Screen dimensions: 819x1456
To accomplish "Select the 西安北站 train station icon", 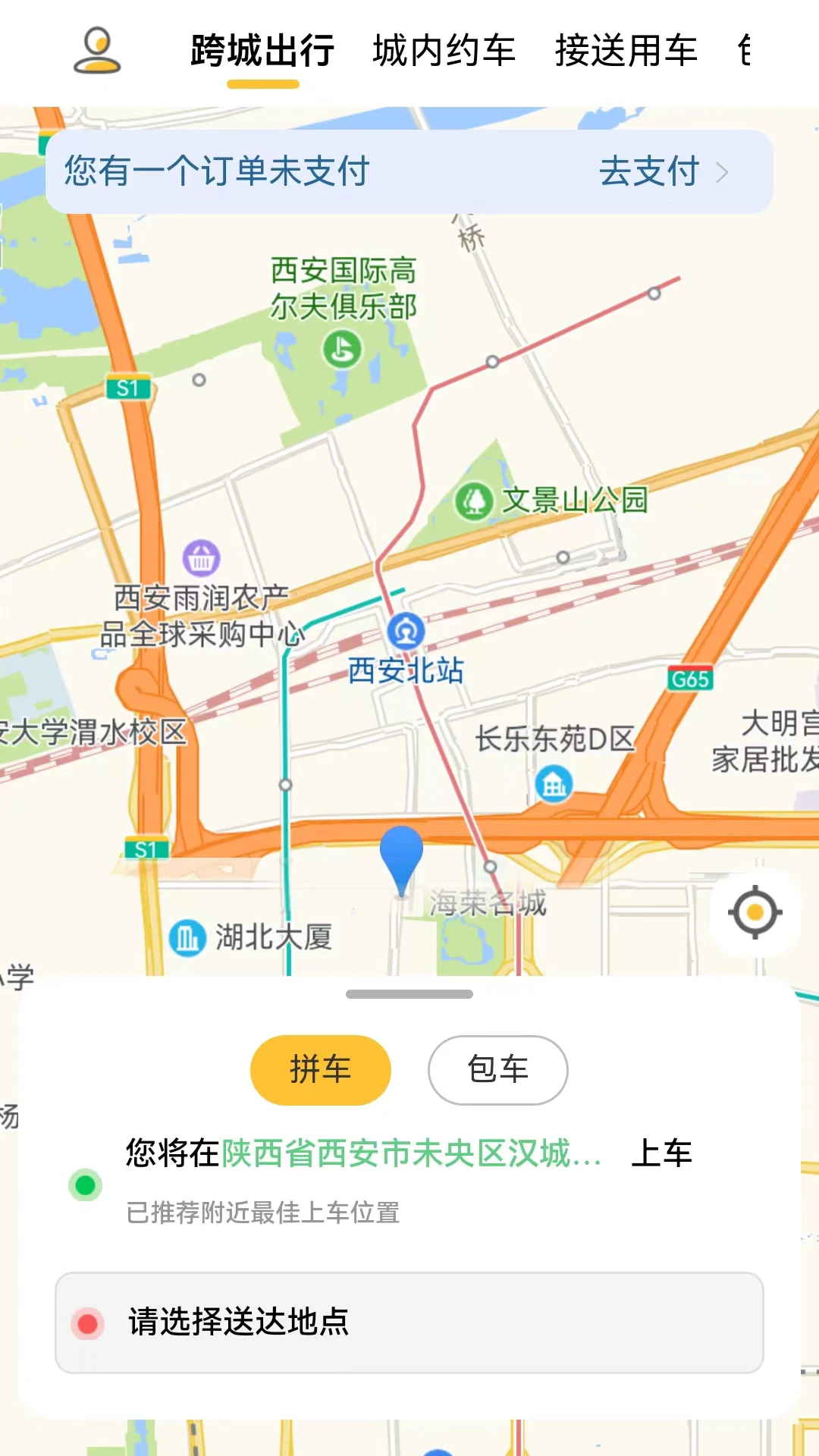I will [x=406, y=631].
